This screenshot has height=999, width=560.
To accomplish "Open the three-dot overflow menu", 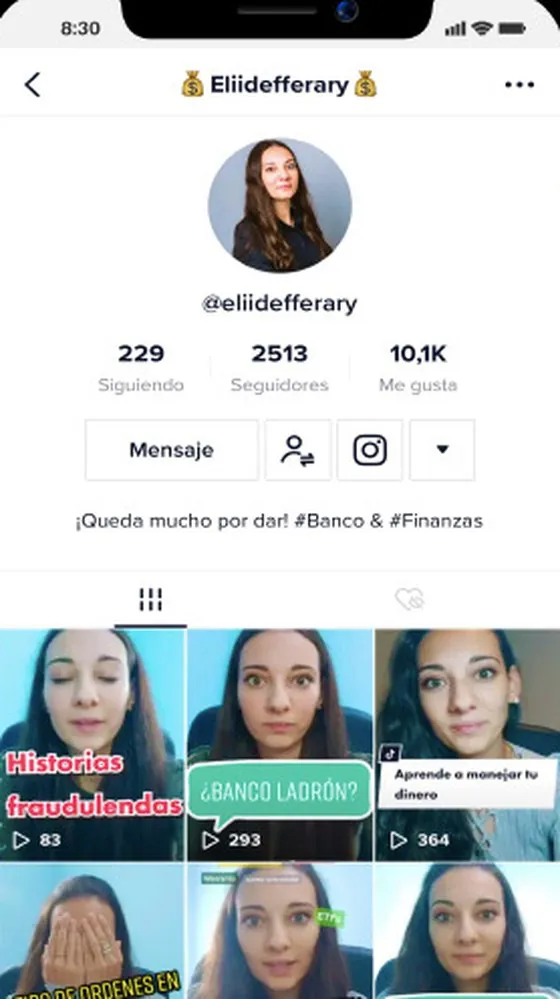I will coord(519,85).
